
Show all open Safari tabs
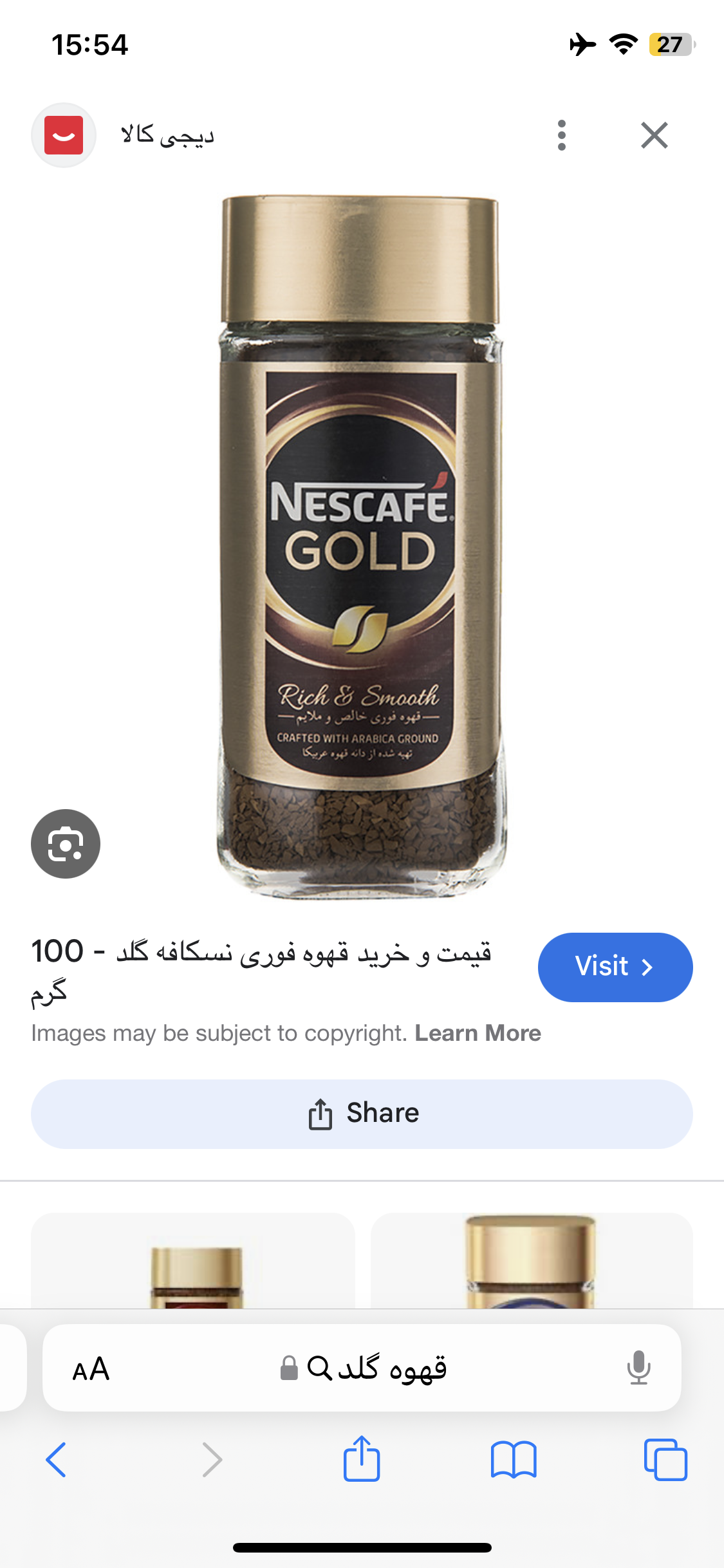(x=665, y=1459)
